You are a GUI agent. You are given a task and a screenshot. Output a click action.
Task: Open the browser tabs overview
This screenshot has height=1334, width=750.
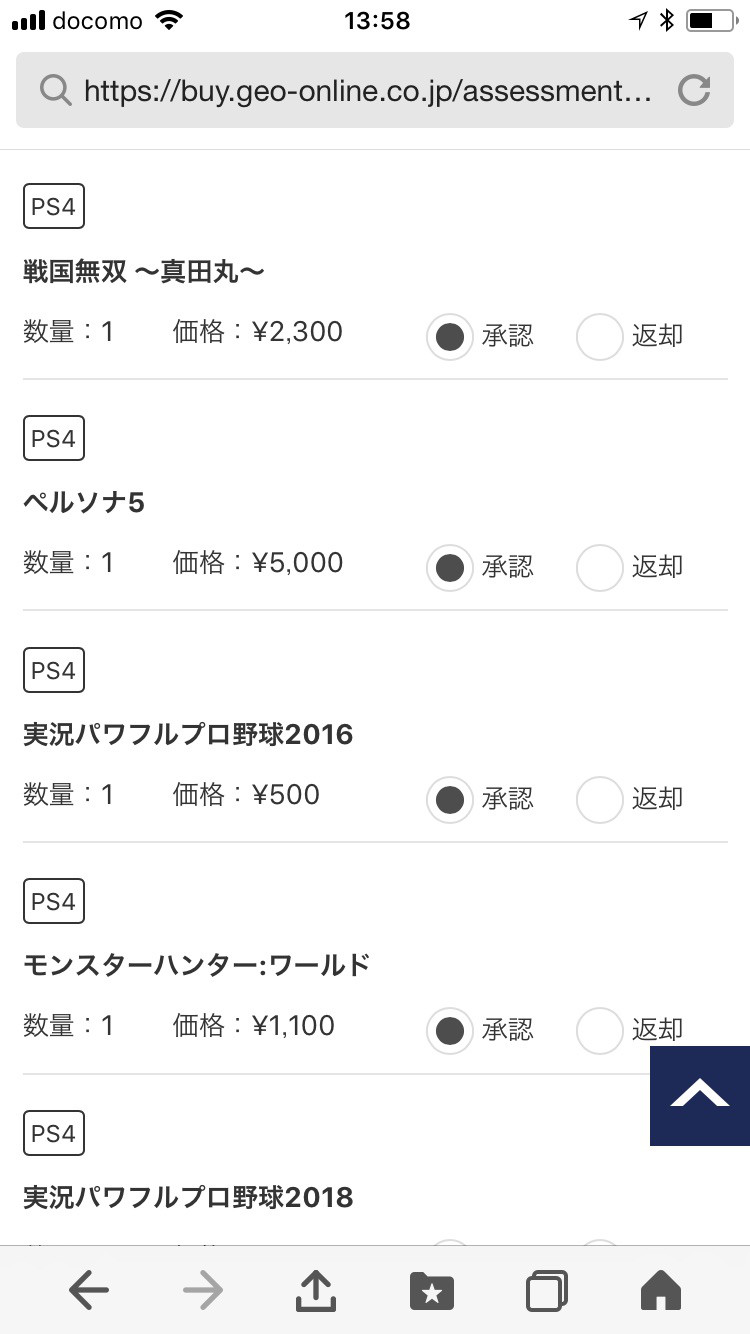point(547,1291)
